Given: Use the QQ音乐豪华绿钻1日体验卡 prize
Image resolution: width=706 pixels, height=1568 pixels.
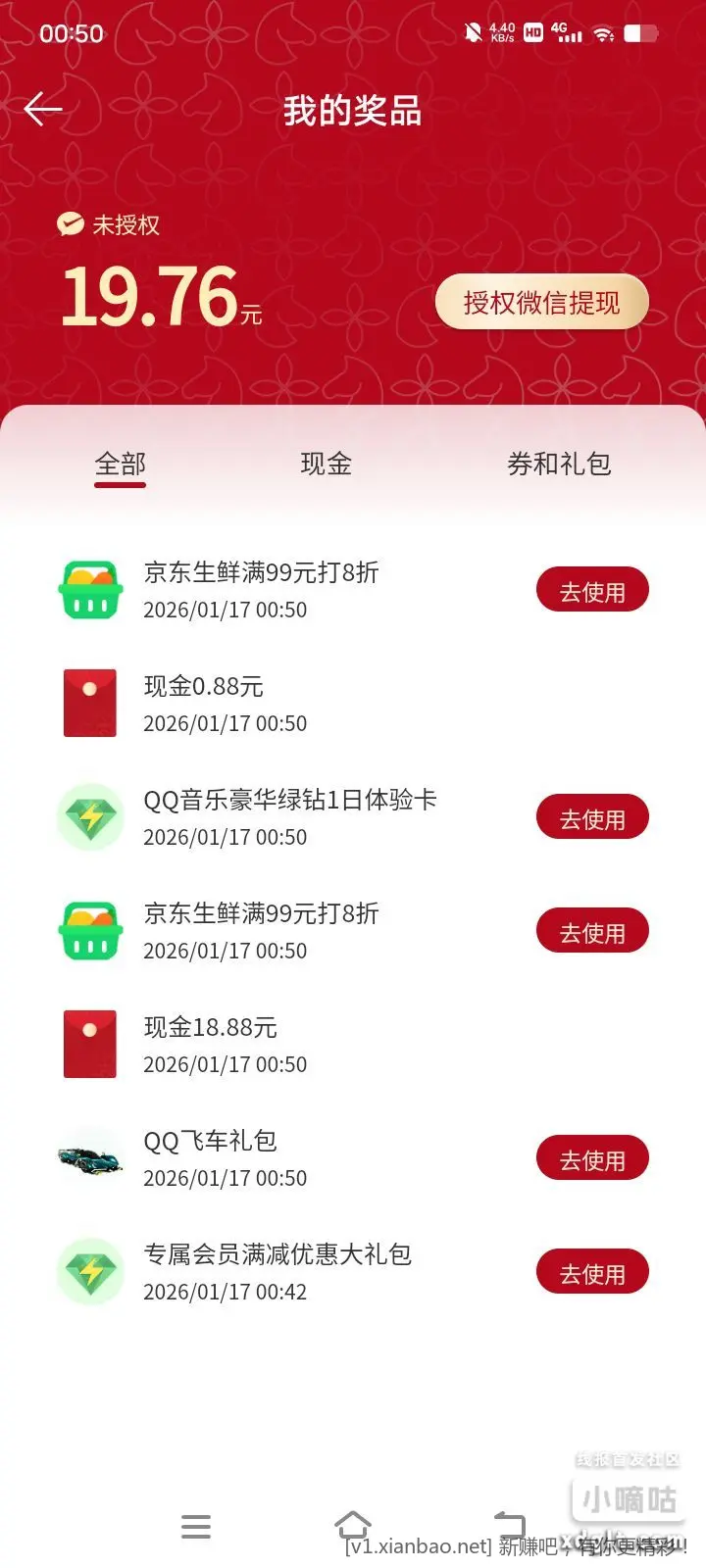Looking at the screenshot, I should pos(592,818).
